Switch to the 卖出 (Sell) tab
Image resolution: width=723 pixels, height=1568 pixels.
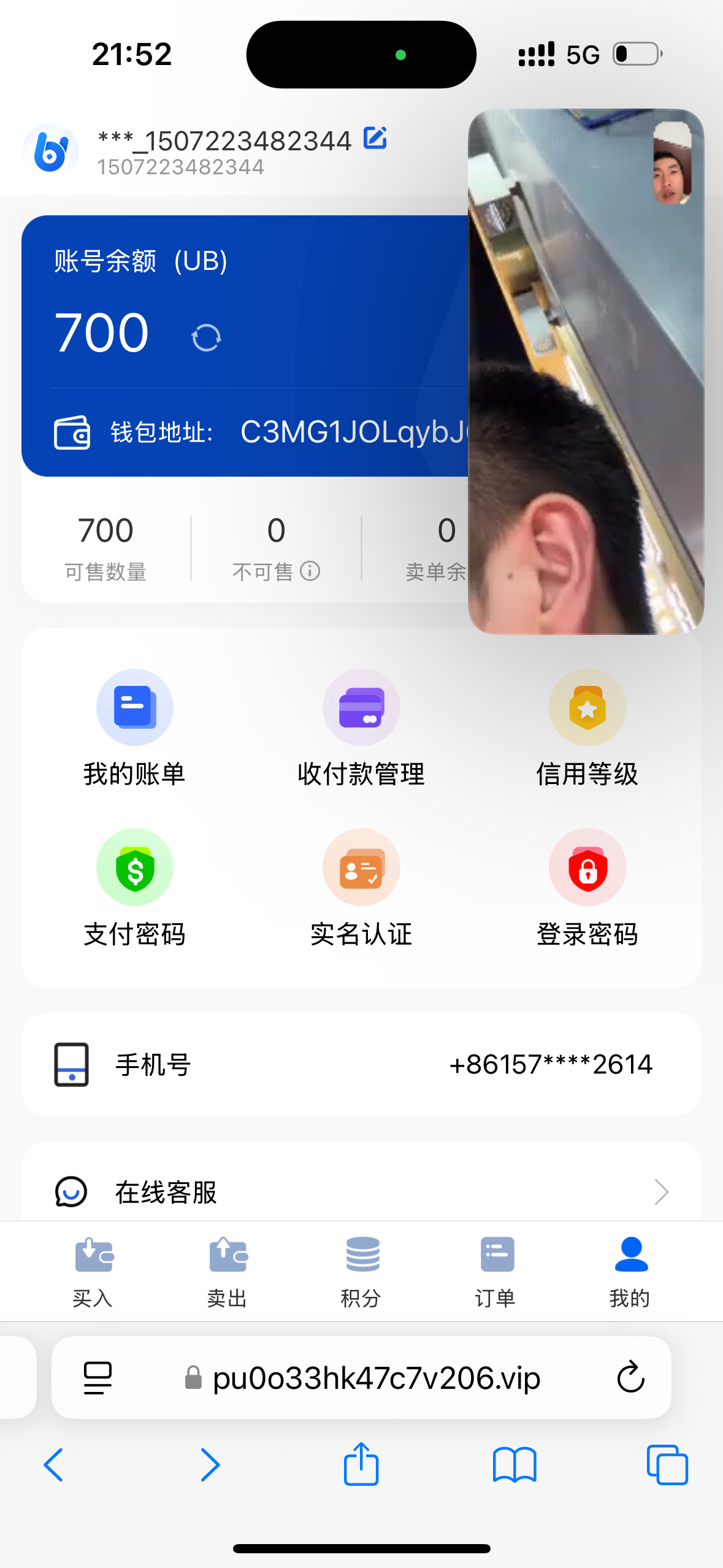tap(228, 1271)
